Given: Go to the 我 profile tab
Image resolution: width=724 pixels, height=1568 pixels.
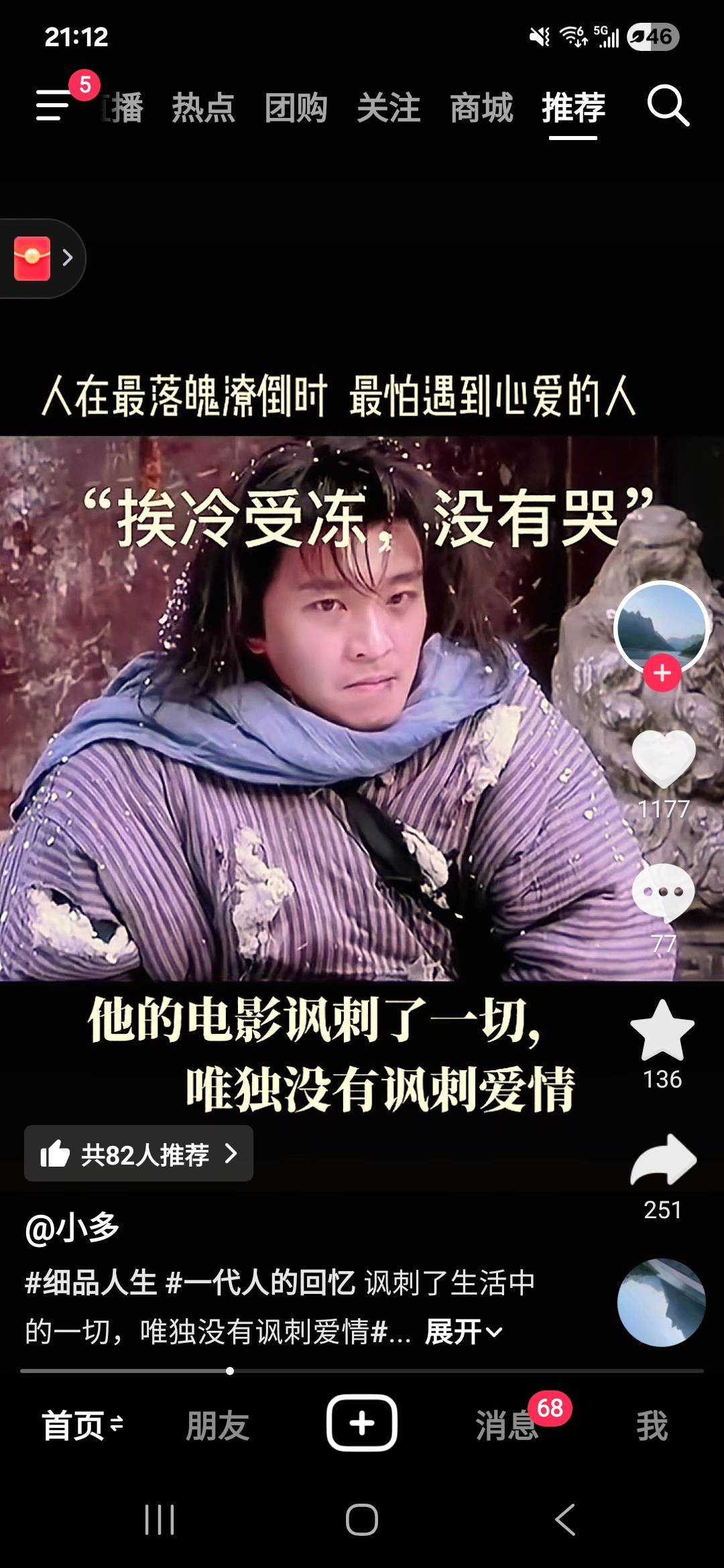Looking at the screenshot, I should click(652, 1425).
